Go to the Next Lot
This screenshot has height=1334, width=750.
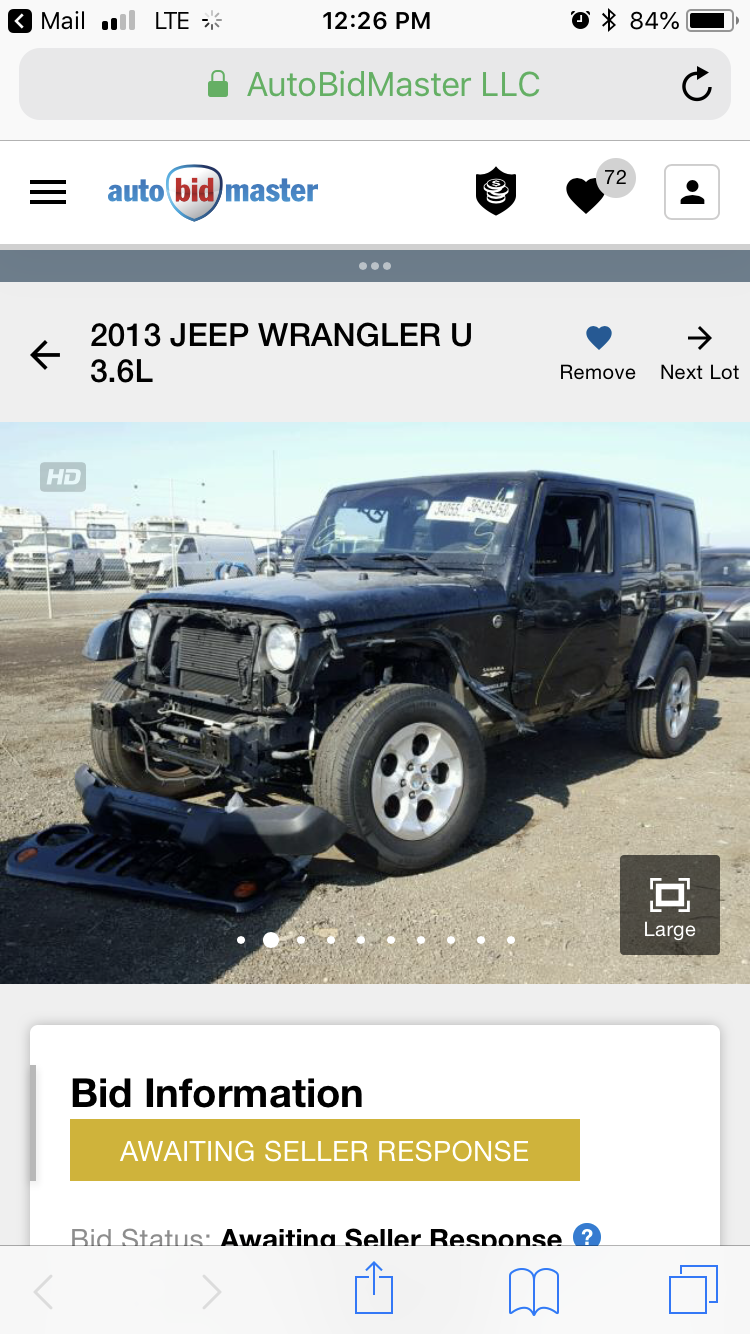coord(699,353)
